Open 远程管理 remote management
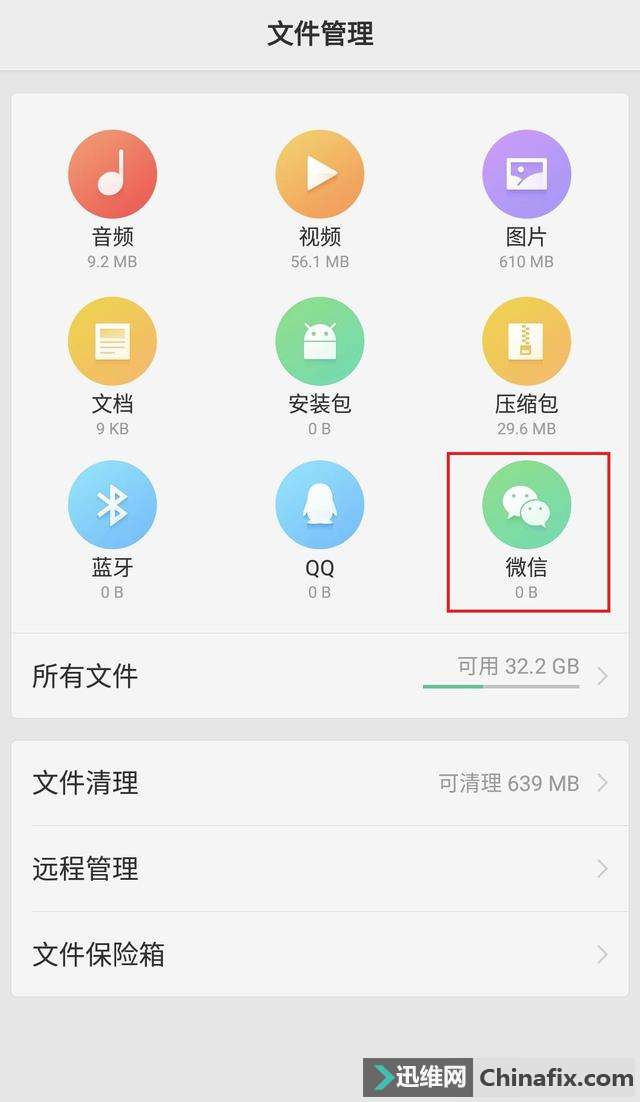 pos(320,869)
